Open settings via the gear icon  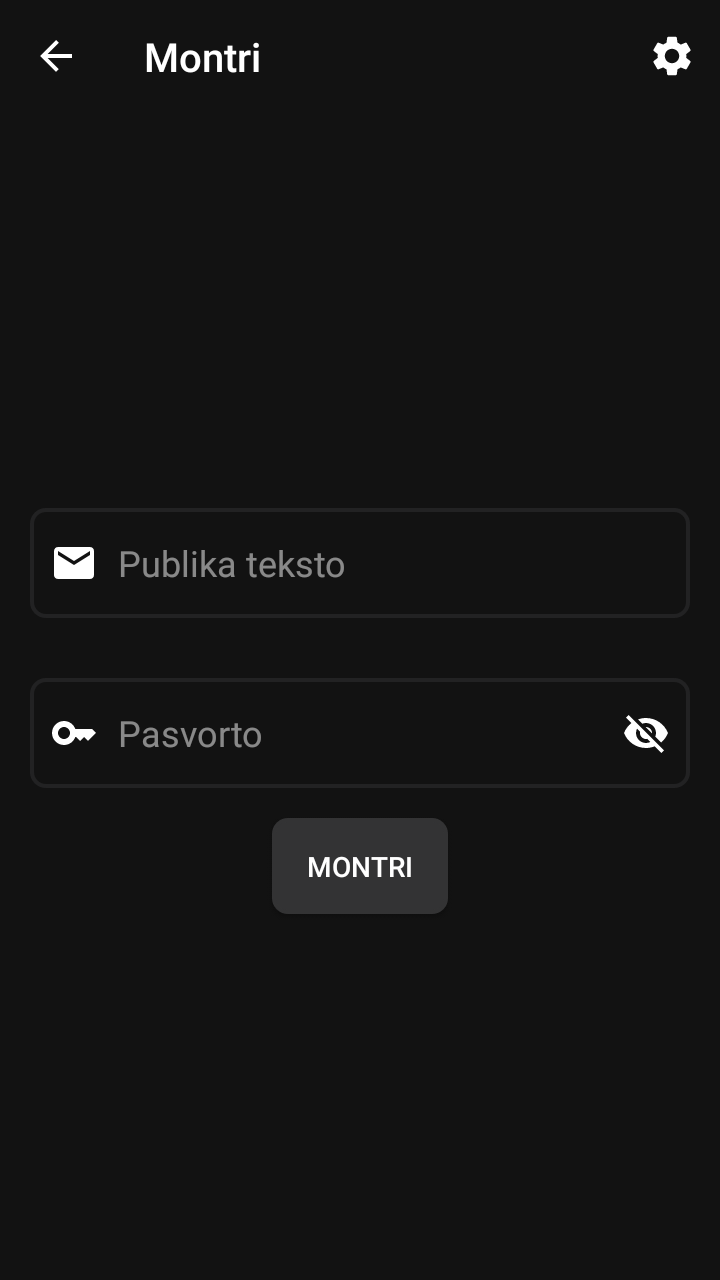pos(672,57)
